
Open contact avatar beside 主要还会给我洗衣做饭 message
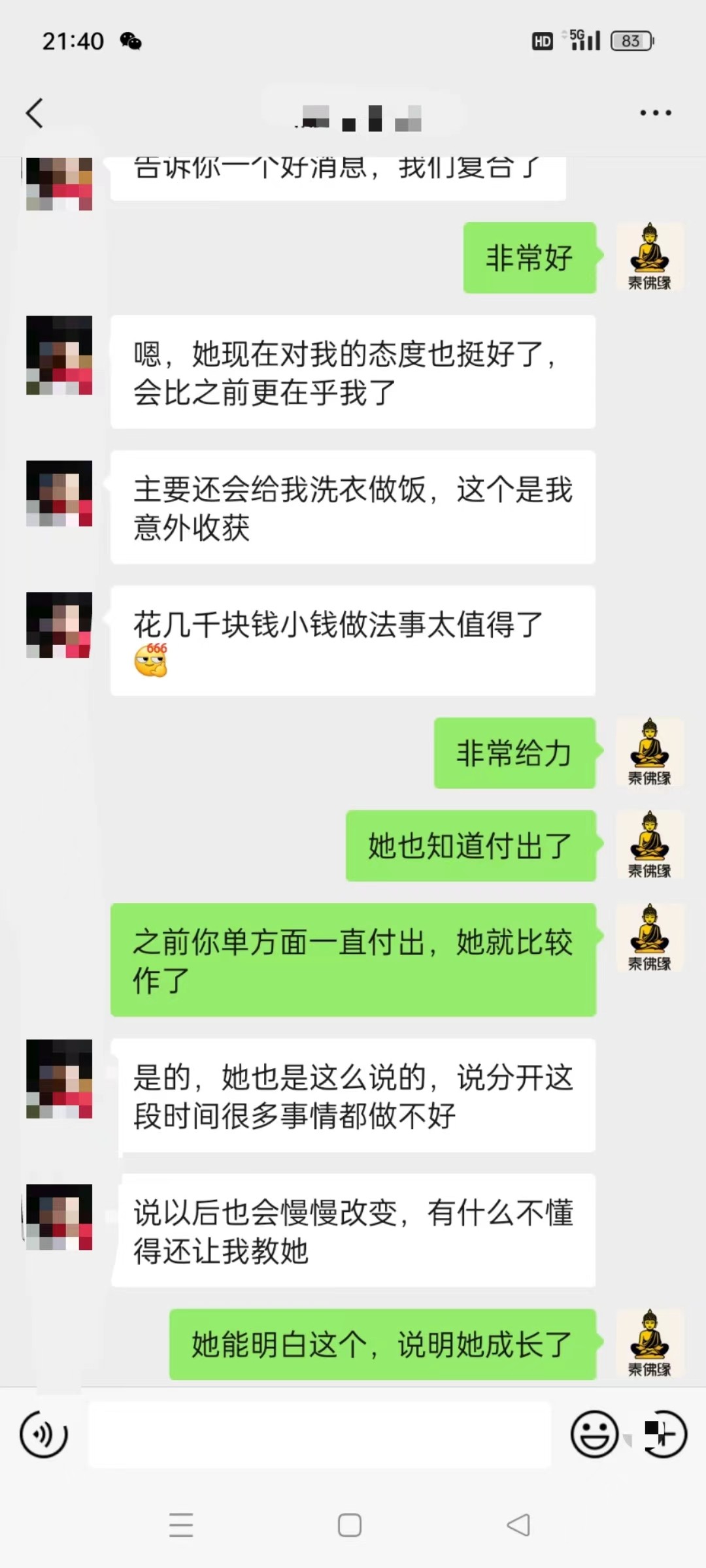[59, 493]
